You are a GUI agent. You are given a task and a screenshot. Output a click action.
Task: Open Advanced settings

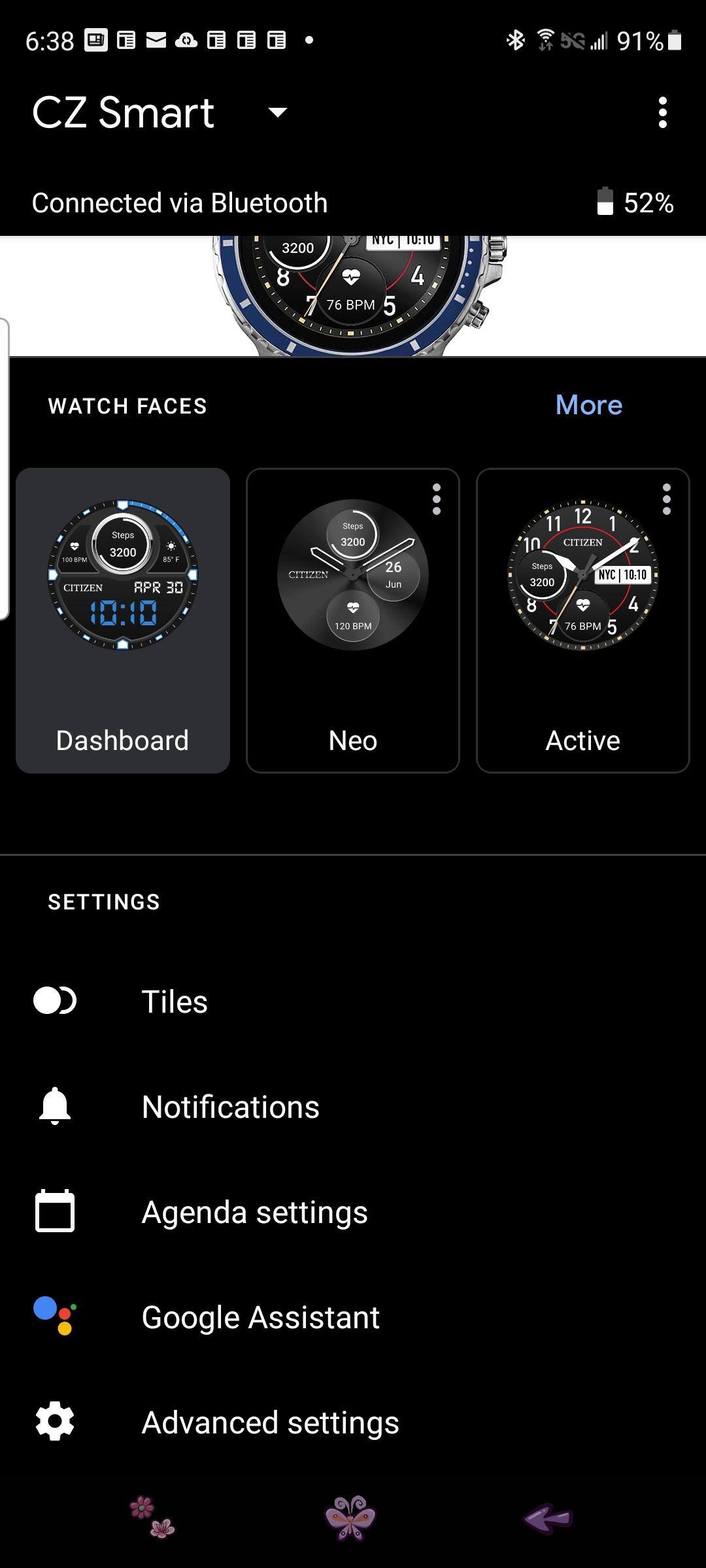tap(270, 1422)
